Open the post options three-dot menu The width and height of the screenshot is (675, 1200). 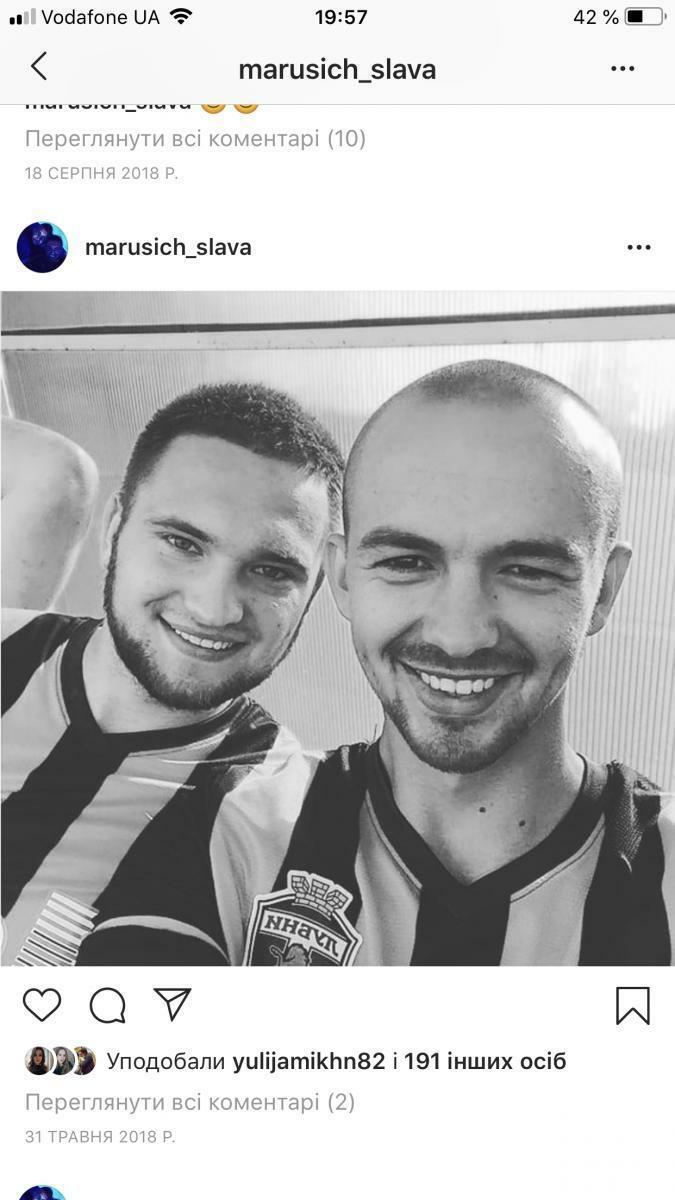pyautogui.click(x=638, y=247)
